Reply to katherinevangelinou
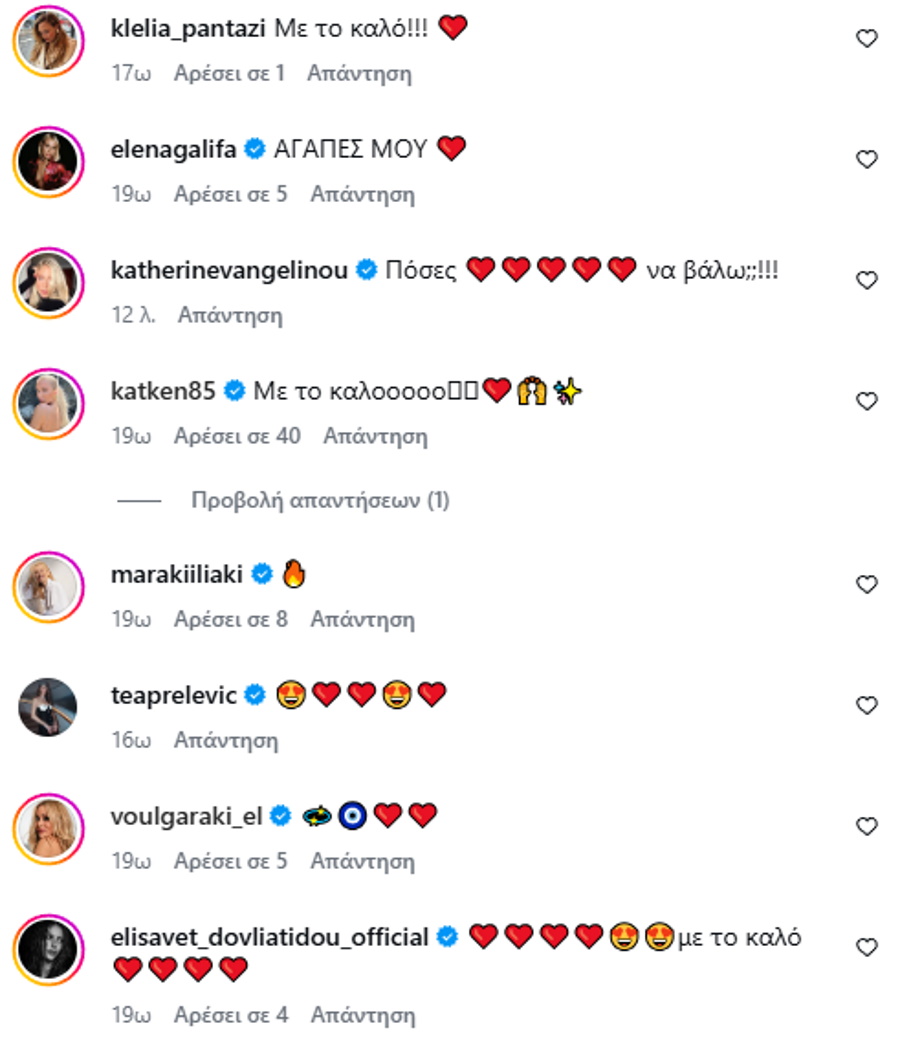 [230, 315]
